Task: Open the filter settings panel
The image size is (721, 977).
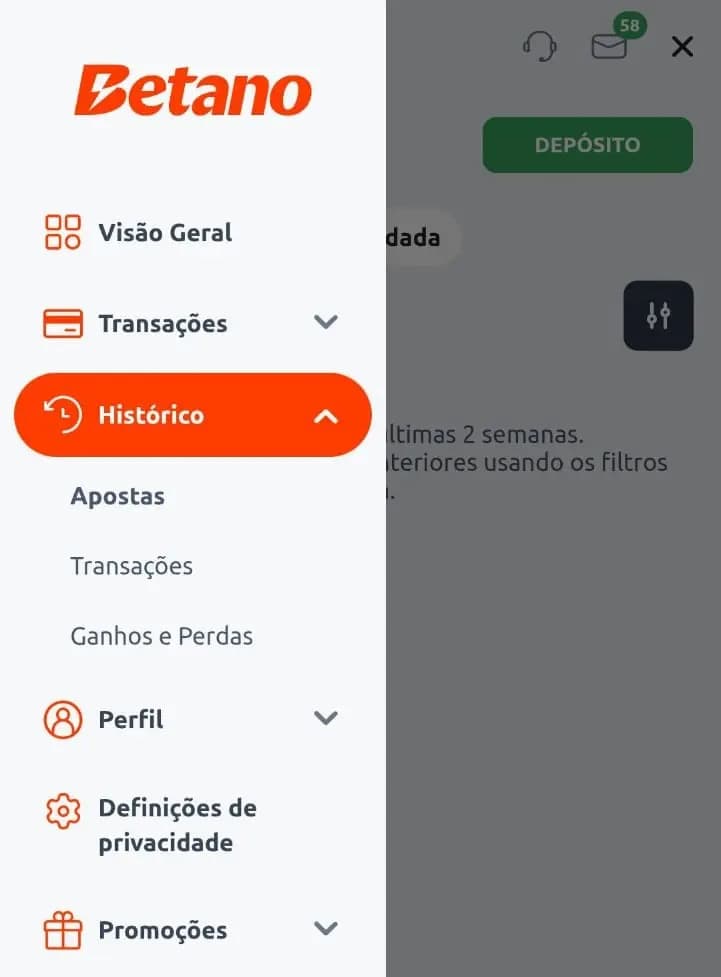Action: (658, 315)
